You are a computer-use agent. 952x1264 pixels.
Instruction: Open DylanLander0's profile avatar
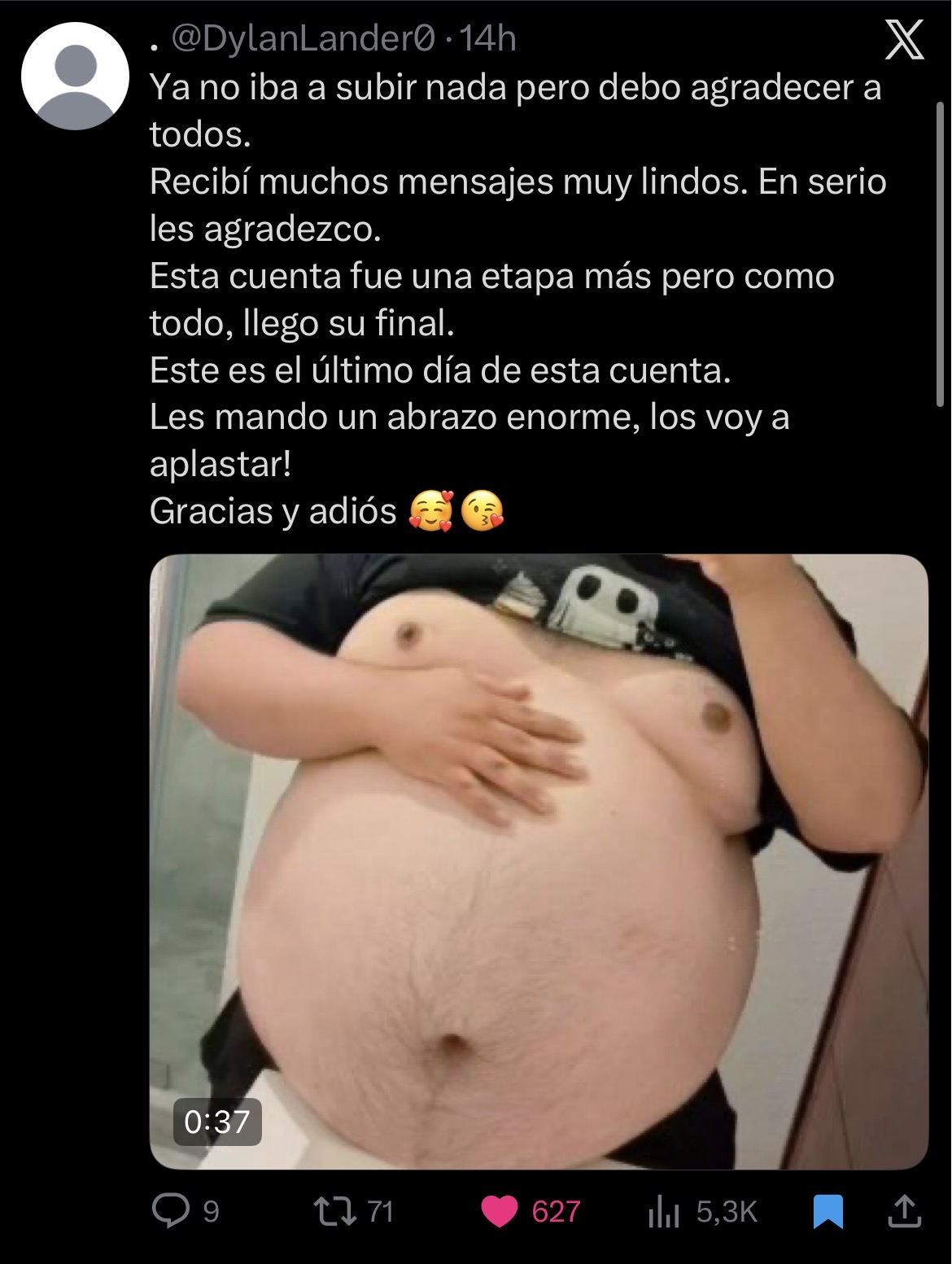tap(75, 76)
